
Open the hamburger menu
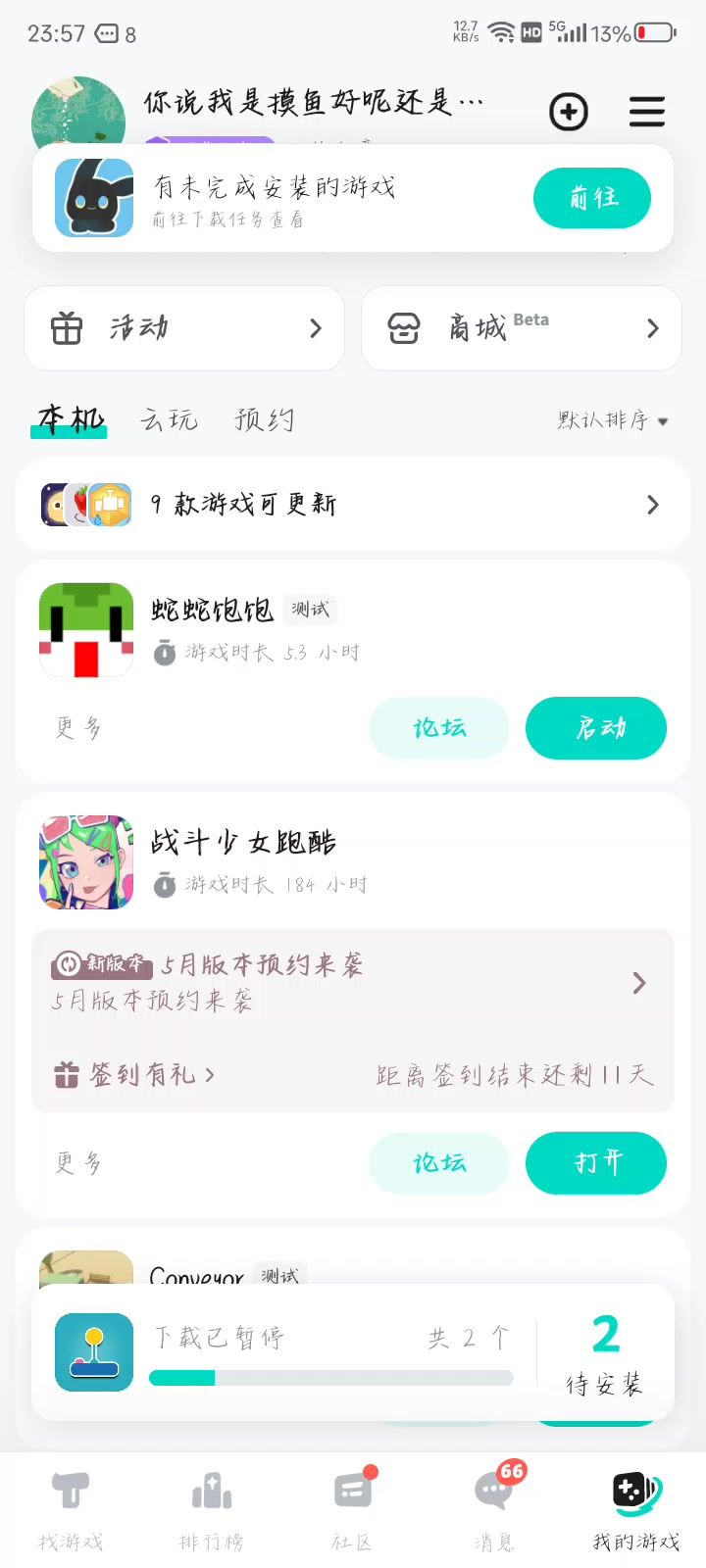pyautogui.click(x=647, y=112)
